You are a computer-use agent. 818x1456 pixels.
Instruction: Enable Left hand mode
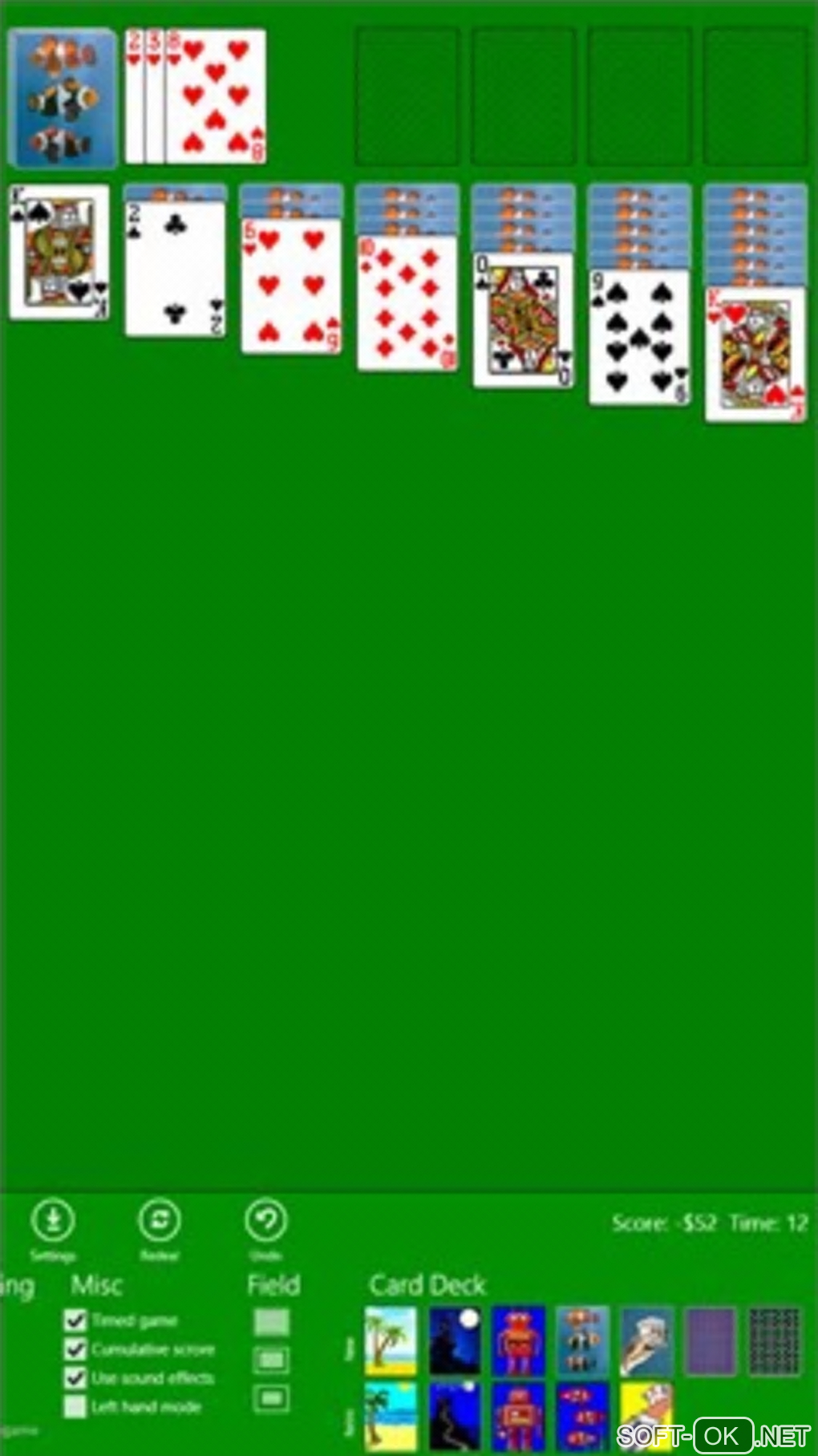coord(75,1407)
